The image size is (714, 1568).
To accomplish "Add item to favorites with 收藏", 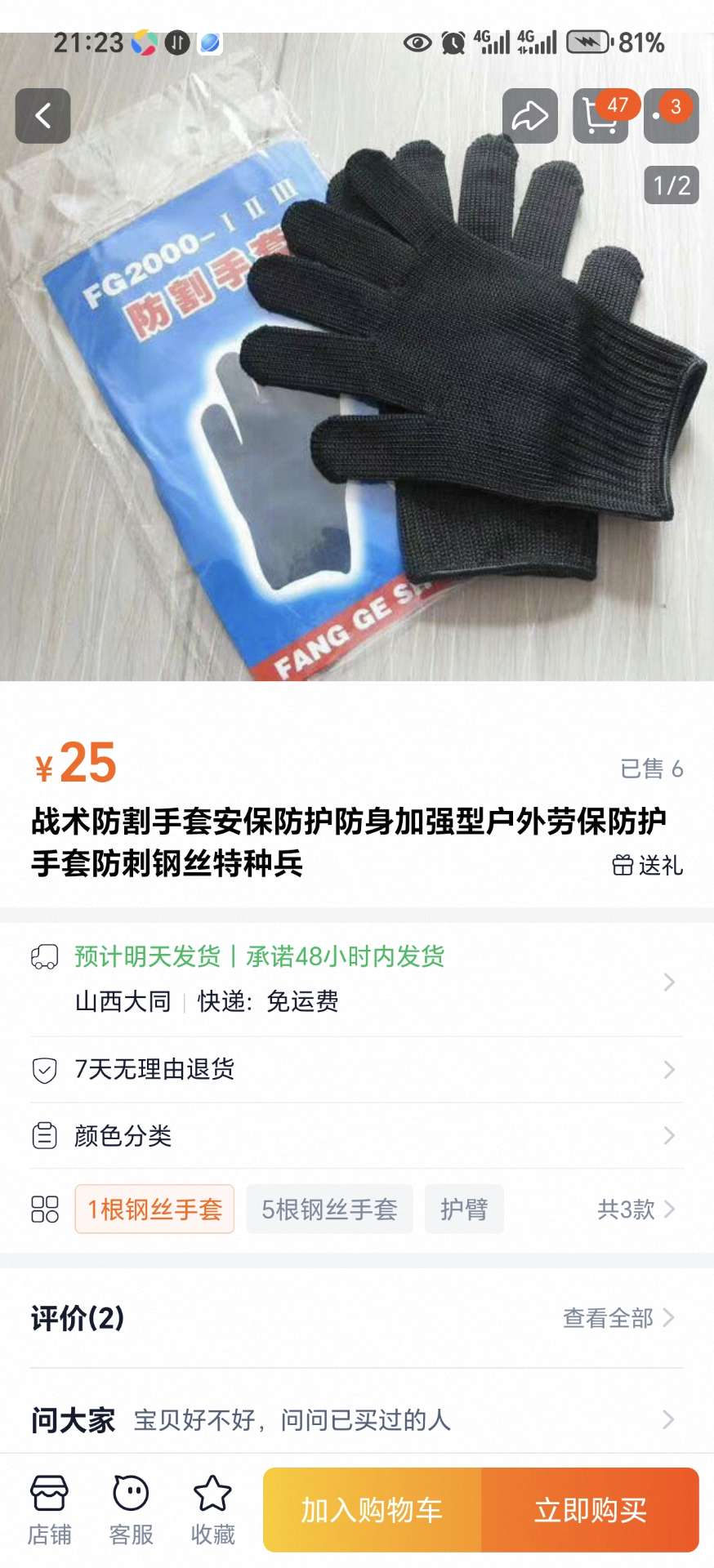I will pos(212,1510).
